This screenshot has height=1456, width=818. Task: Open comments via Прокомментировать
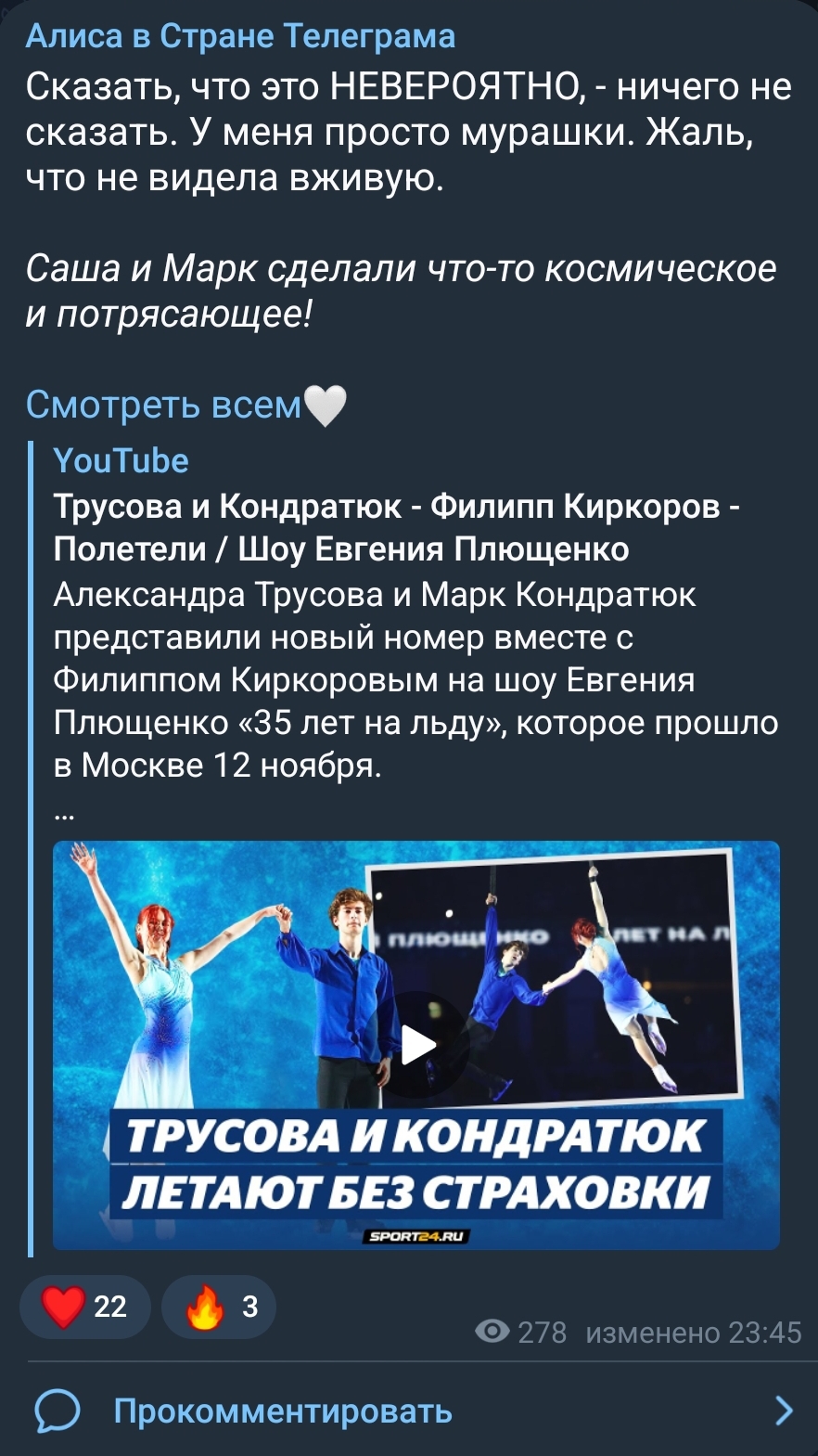(x=282, y=1411)
